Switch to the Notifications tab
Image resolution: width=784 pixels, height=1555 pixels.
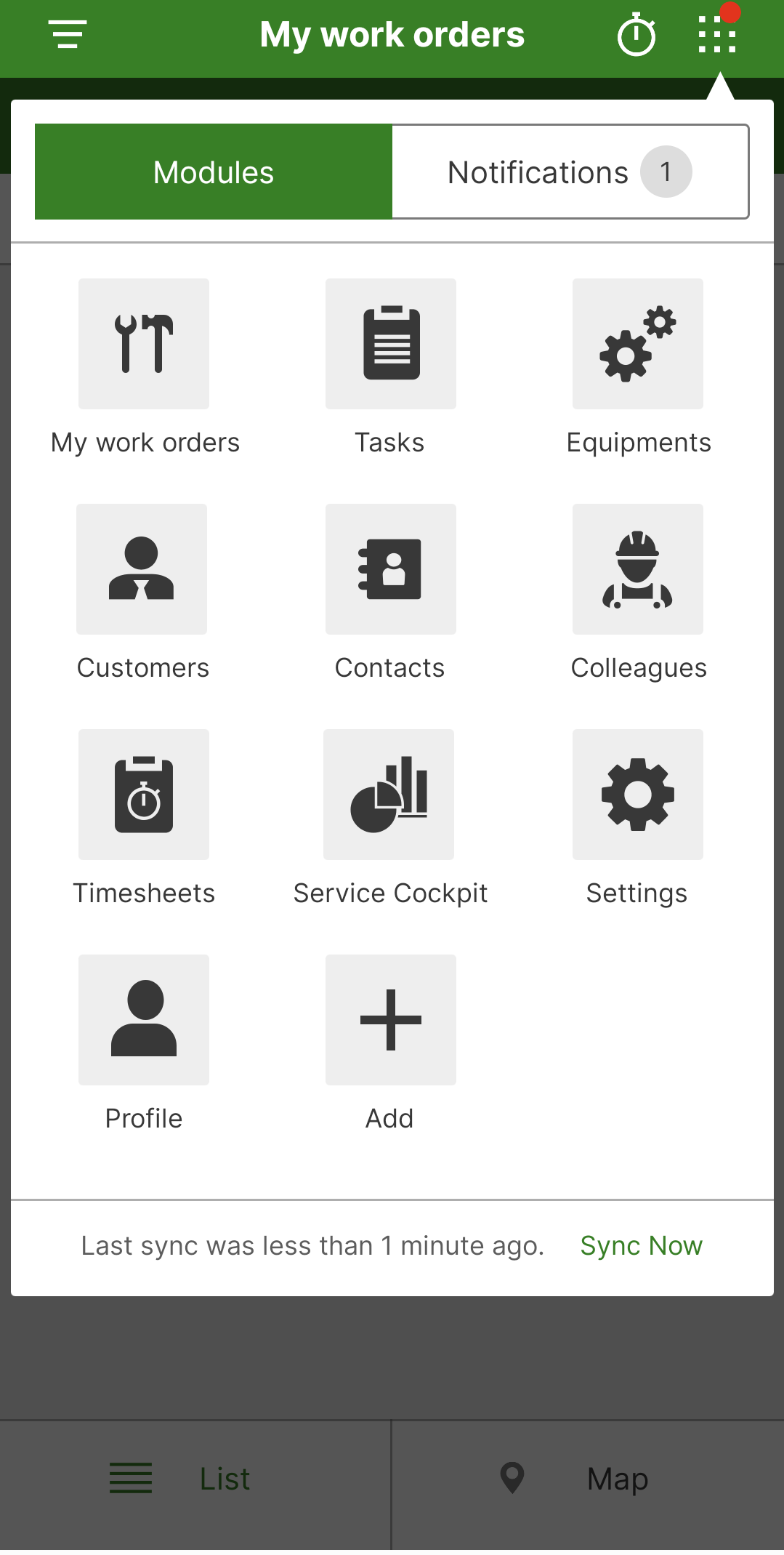(x=570, y=172)
